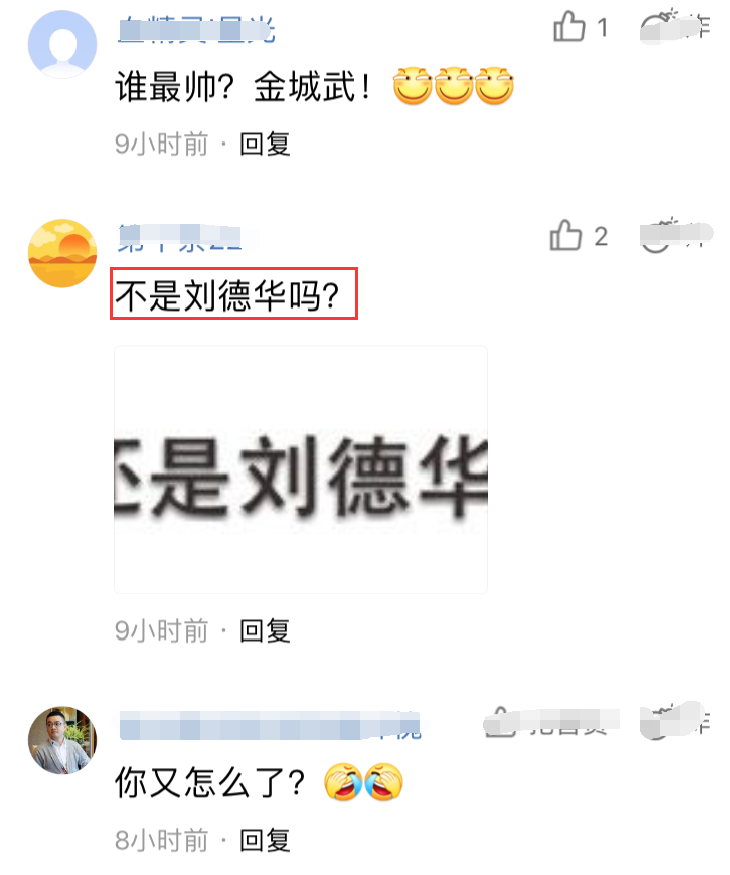The image size is (730, 875).
Task: Open the sunset avatar's profile
Action: (x=62, y=253)
